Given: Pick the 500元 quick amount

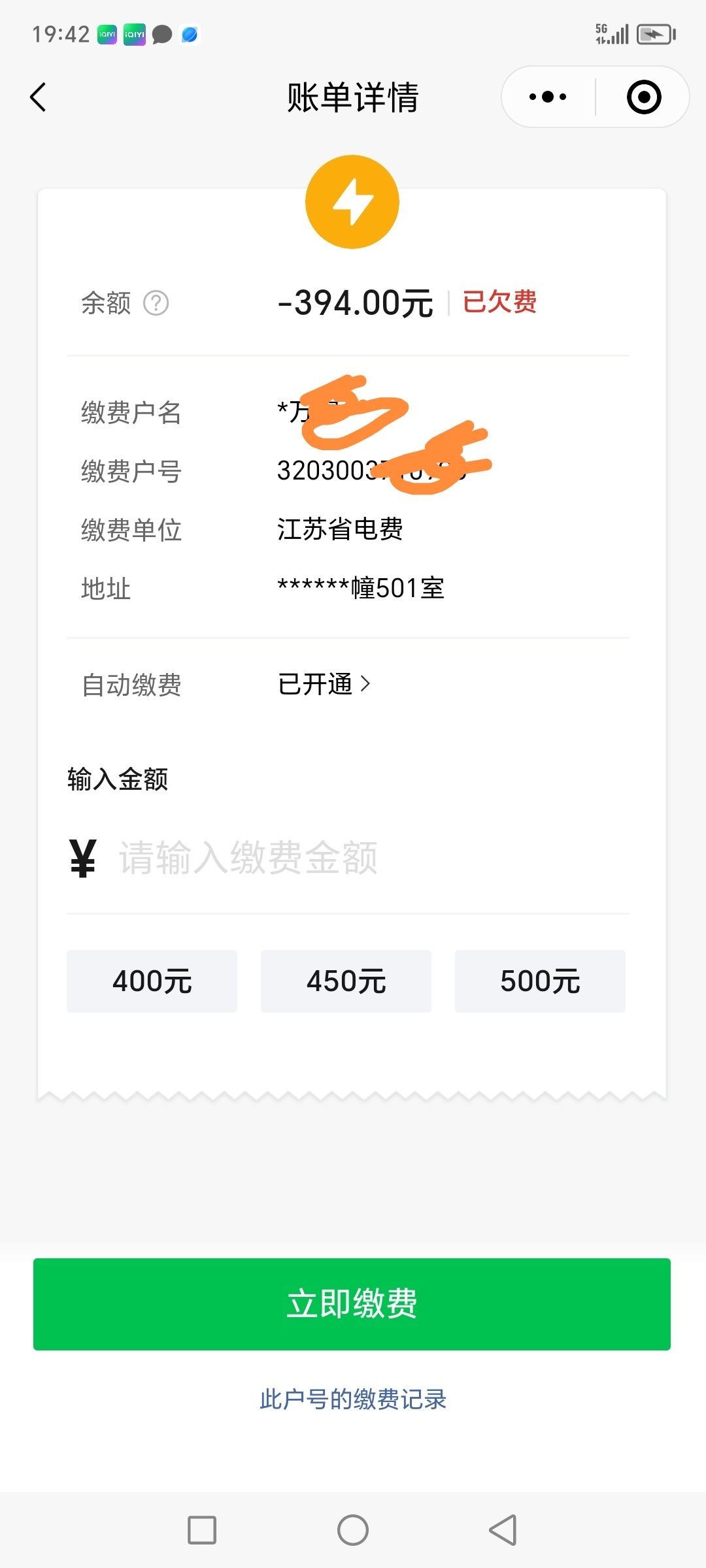Looking at the screenshot, I should (x=540, y=981).
